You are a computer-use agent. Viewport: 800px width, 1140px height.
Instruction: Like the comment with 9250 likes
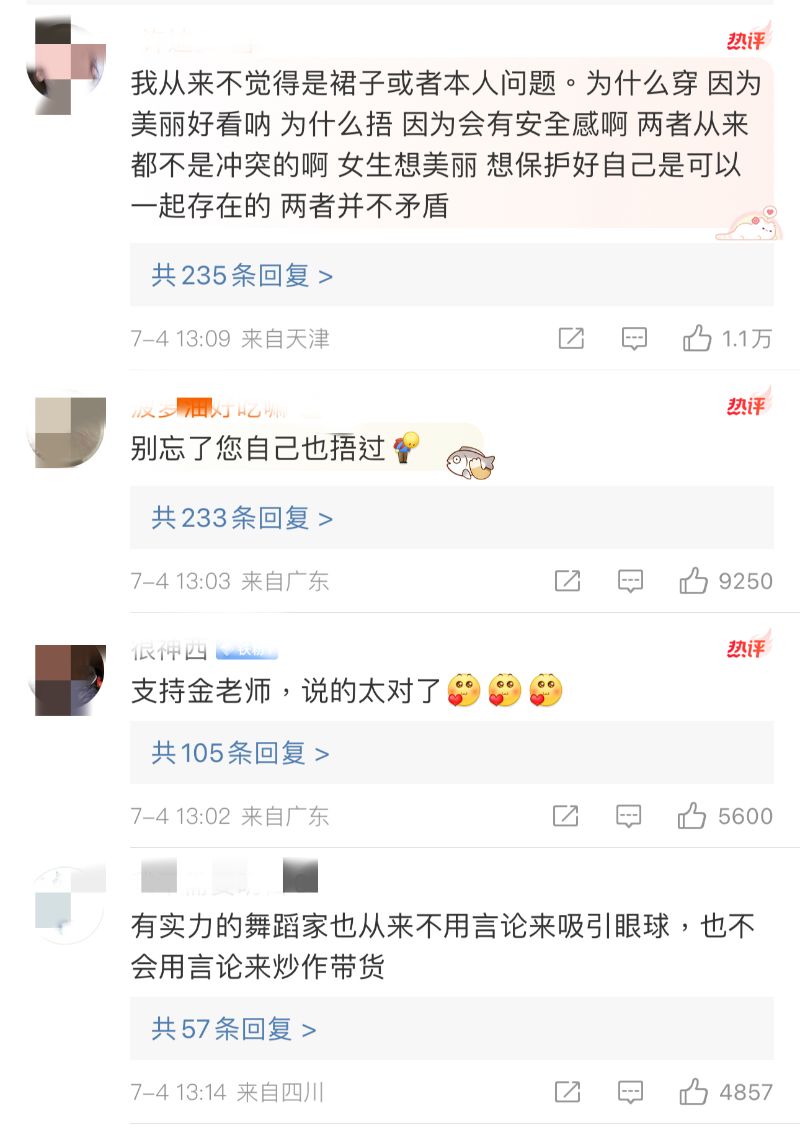tap(693, 581)
